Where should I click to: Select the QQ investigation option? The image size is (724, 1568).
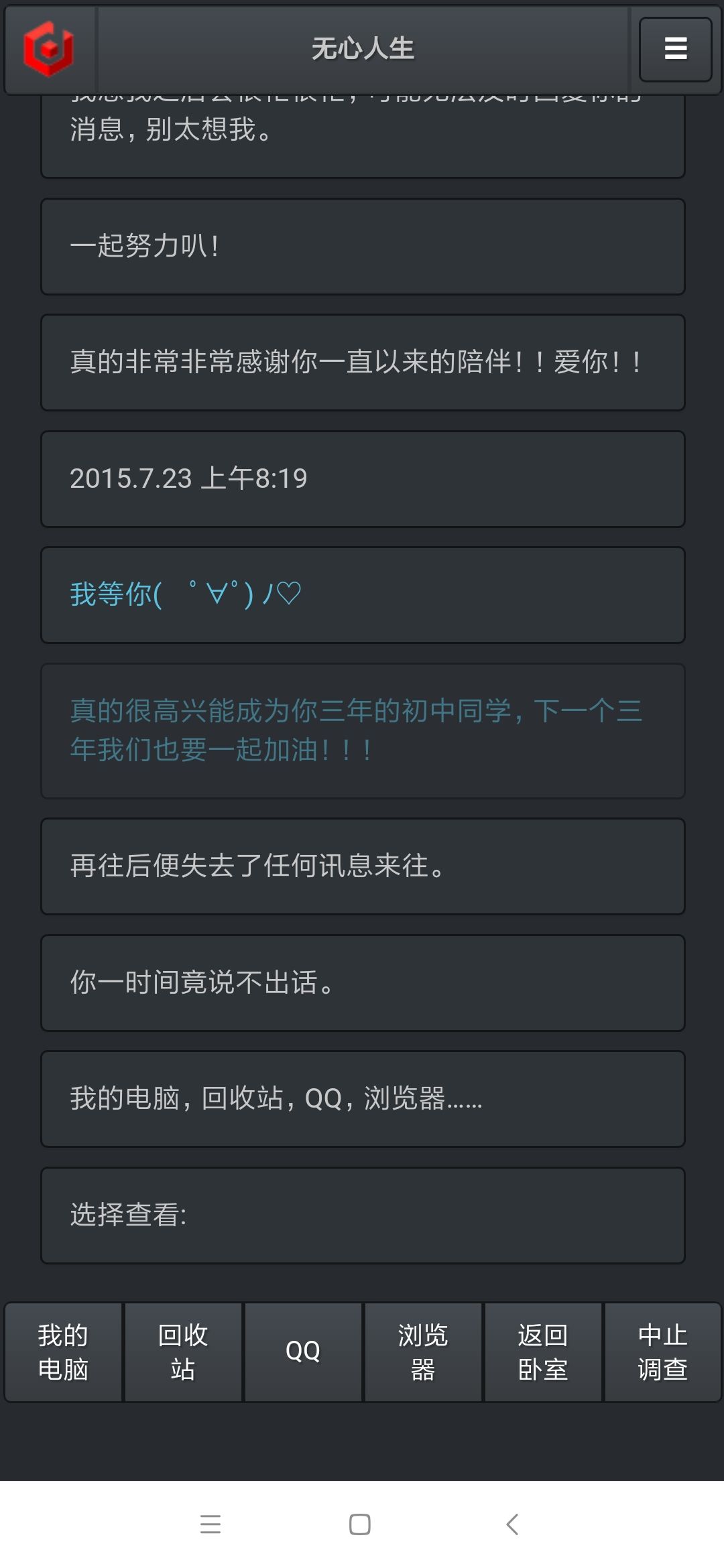point(304,1352)
